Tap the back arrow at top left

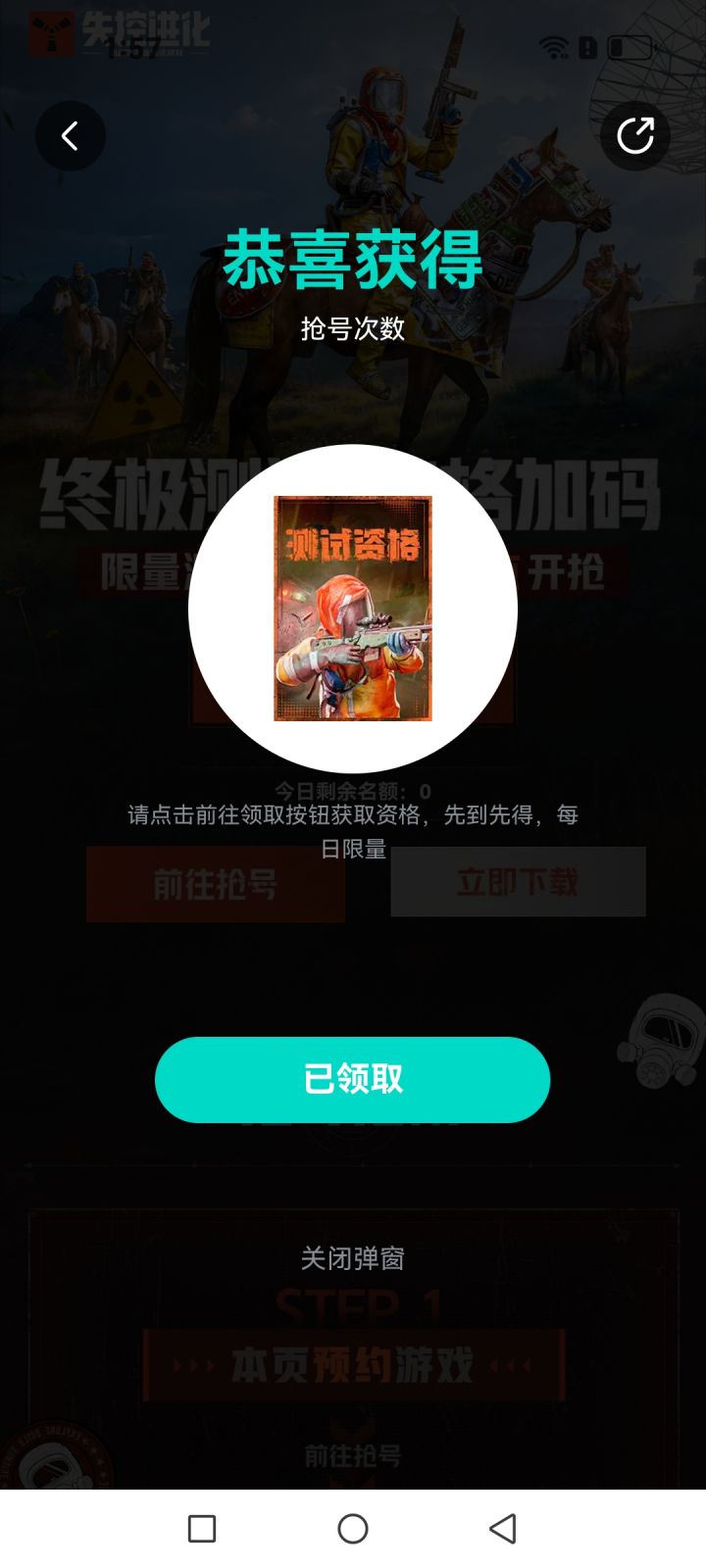[69, 136]
